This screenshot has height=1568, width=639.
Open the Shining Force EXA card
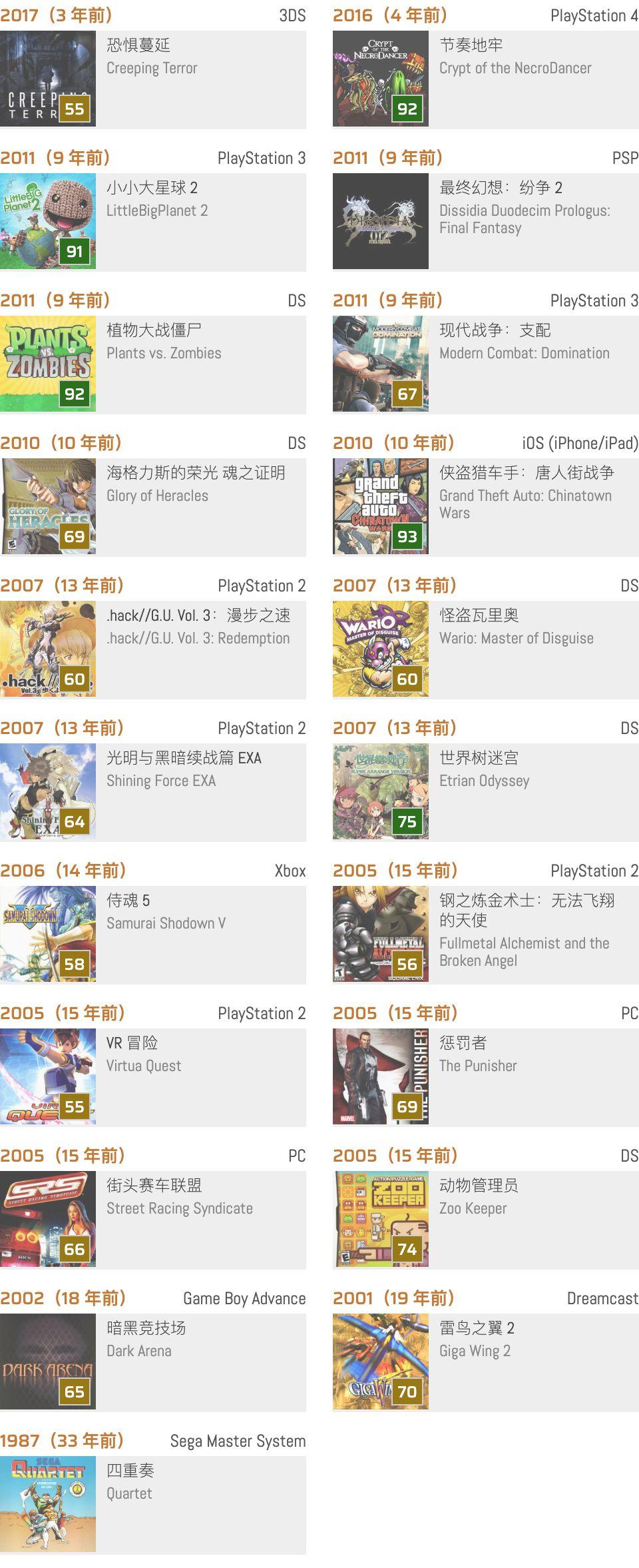(152, 791)
